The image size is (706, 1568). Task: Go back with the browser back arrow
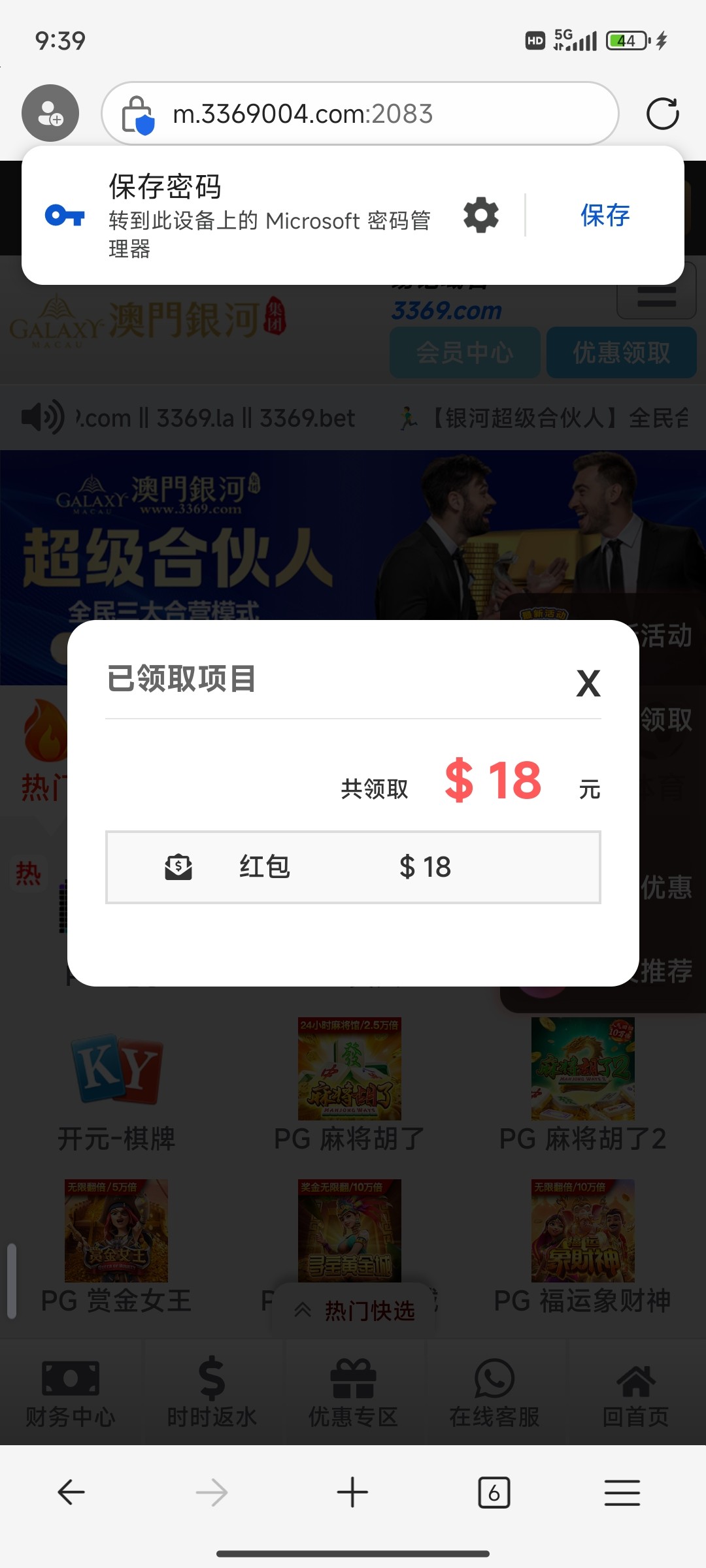point(71,1492)
